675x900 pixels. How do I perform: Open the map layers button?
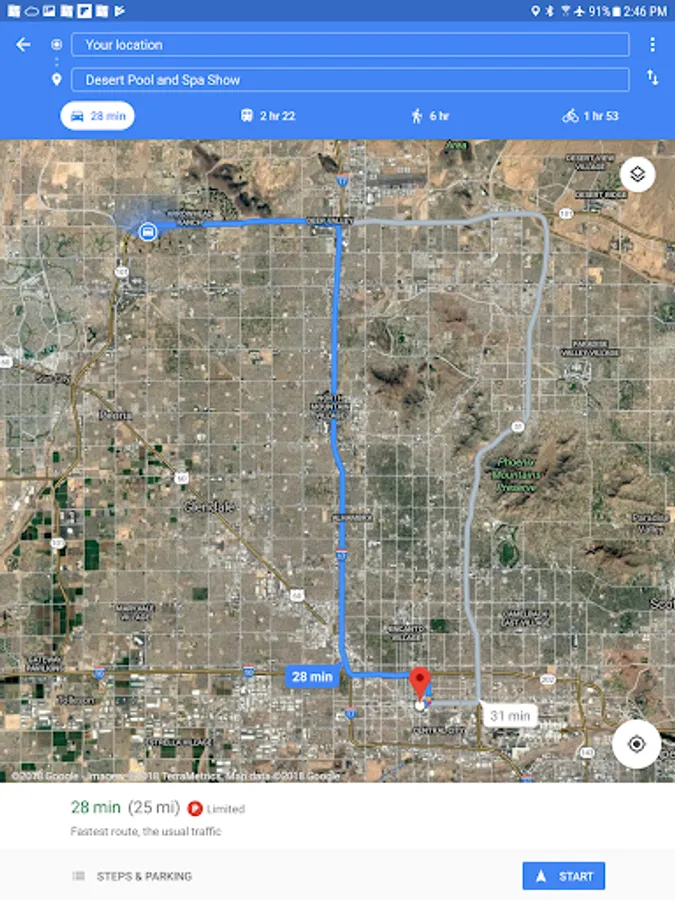coord(637,175)
